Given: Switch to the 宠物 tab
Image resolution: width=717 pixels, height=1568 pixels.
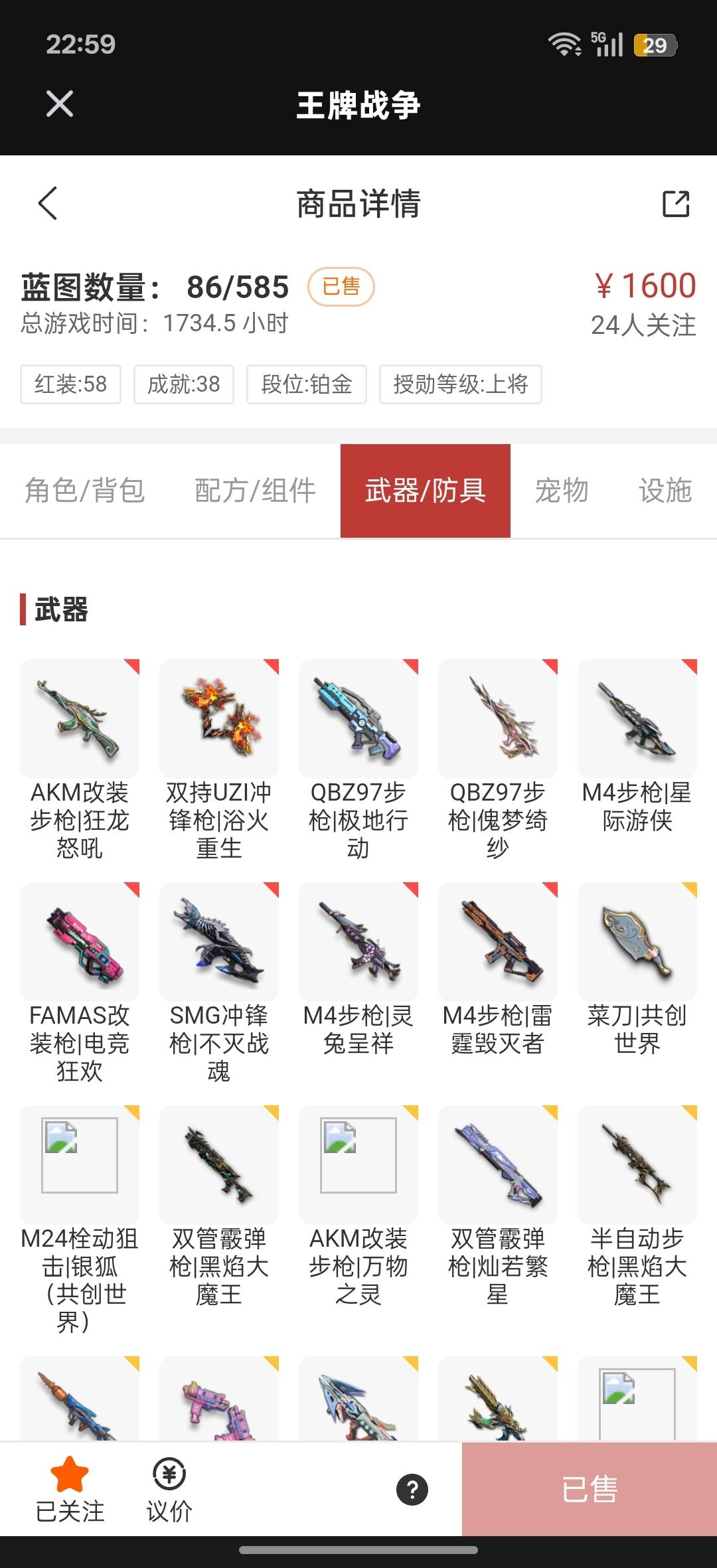Looking at the screenshot, I should tap(562, 491).
